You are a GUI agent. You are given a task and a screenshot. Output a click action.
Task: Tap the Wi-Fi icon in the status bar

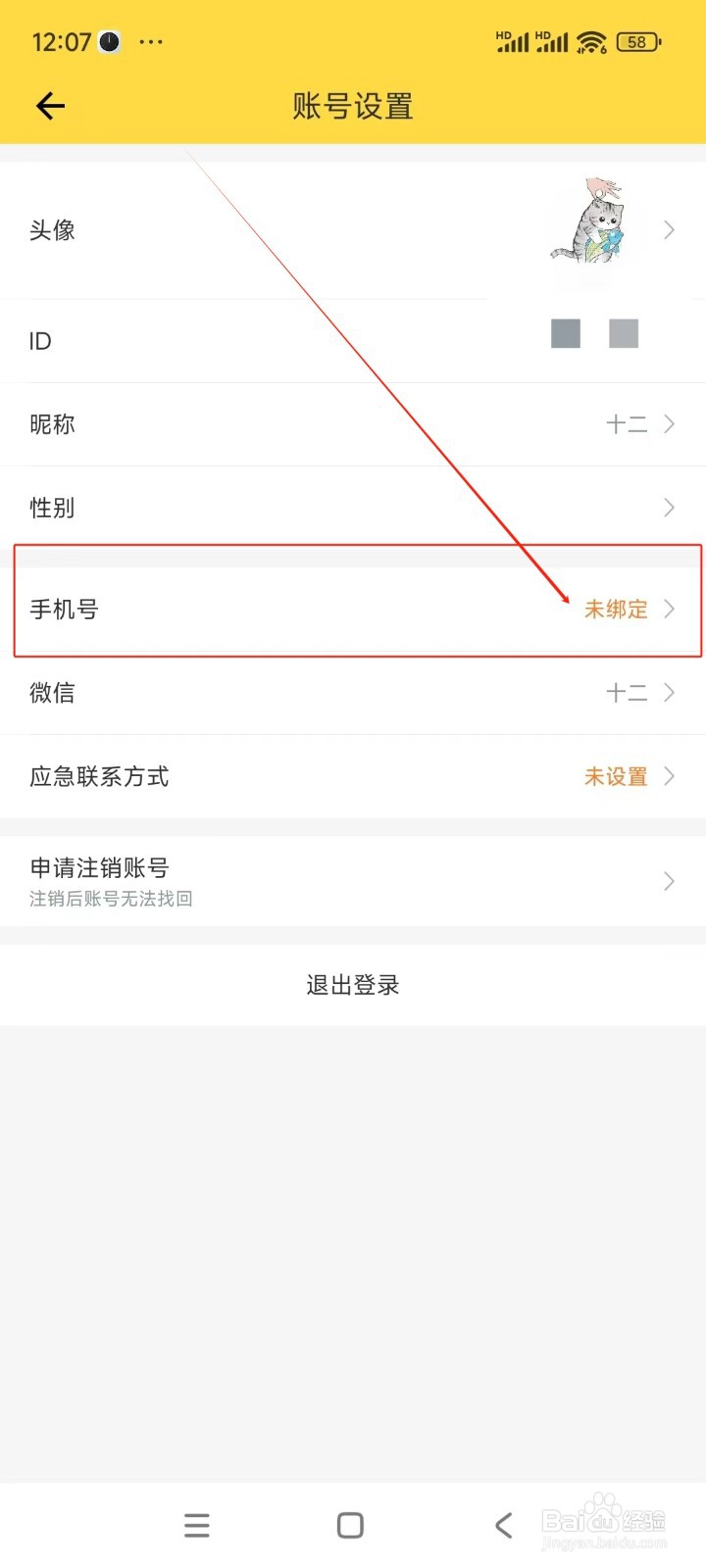coord(592,41)
